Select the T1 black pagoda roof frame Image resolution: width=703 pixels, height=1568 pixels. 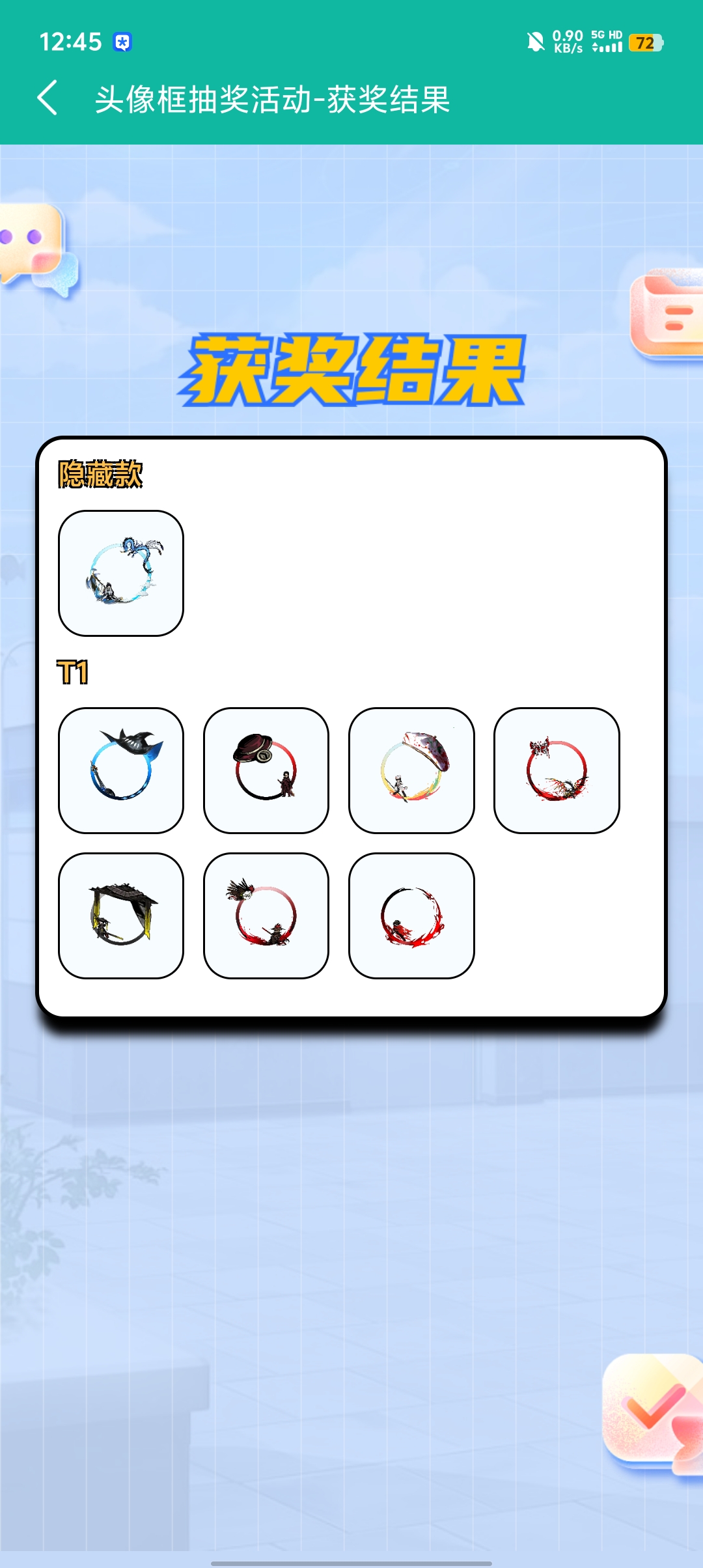pyautogui.click(x=121, y=916)
